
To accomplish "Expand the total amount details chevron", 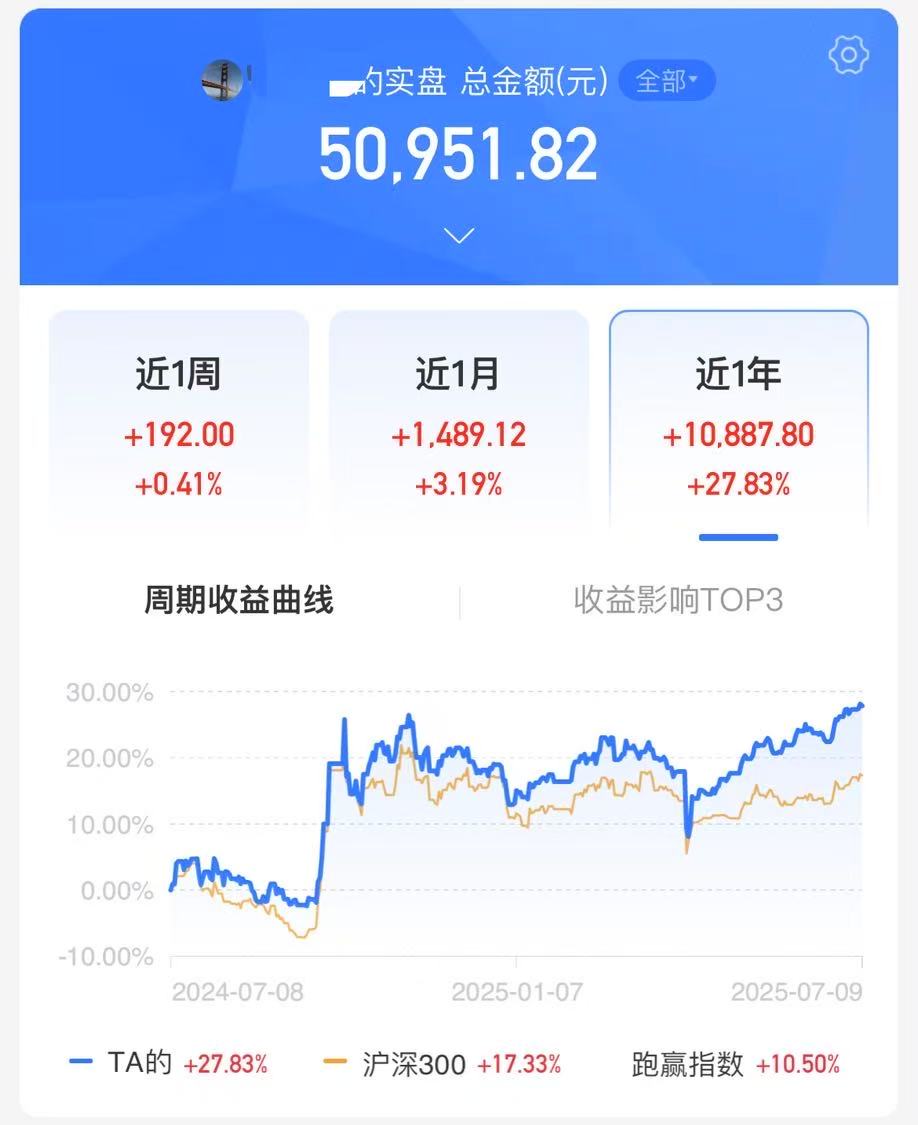I will [x=459, y=236].
